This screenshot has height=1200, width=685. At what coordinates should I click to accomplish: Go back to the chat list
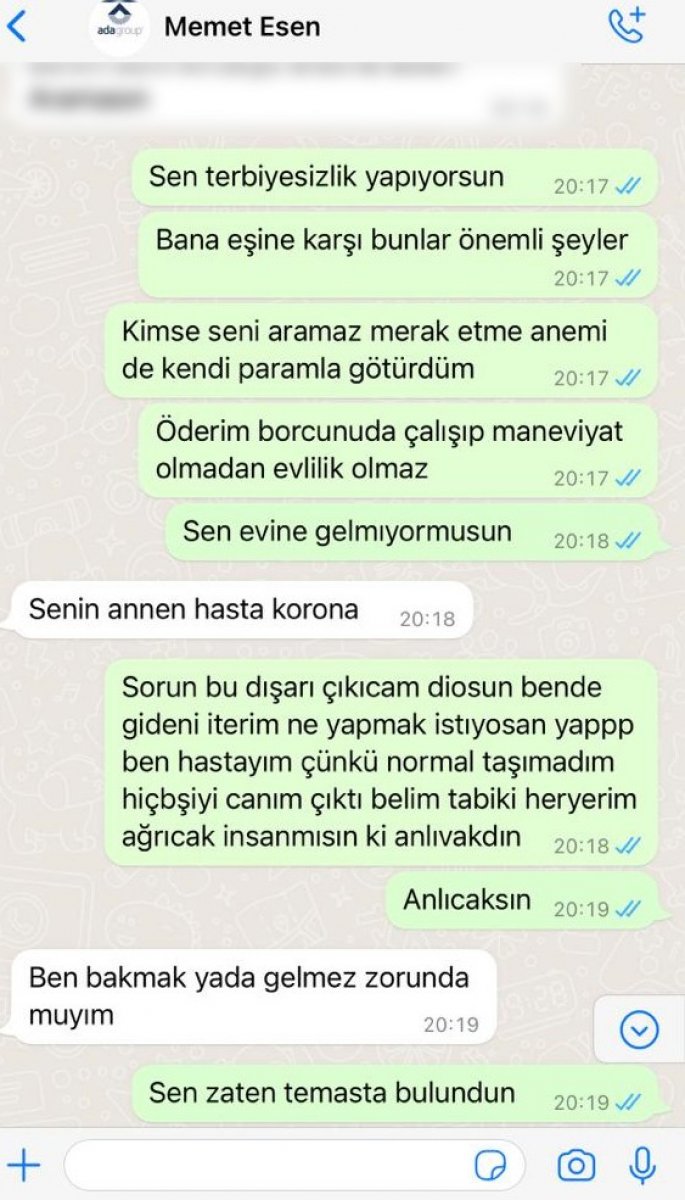click(x=17, y=26)
